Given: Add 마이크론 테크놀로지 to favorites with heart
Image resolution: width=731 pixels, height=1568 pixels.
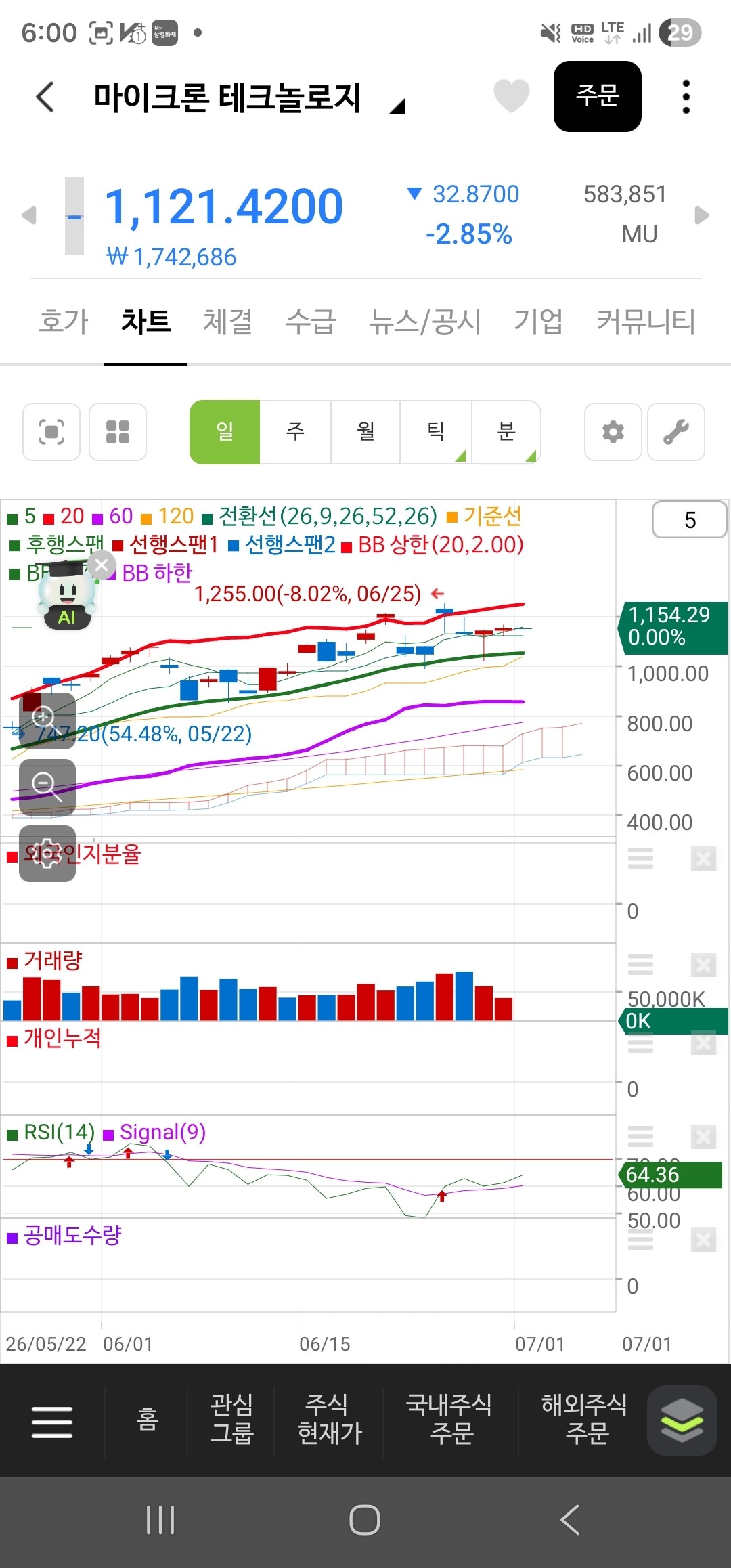Looking at the screenshot, I should 511,96.
